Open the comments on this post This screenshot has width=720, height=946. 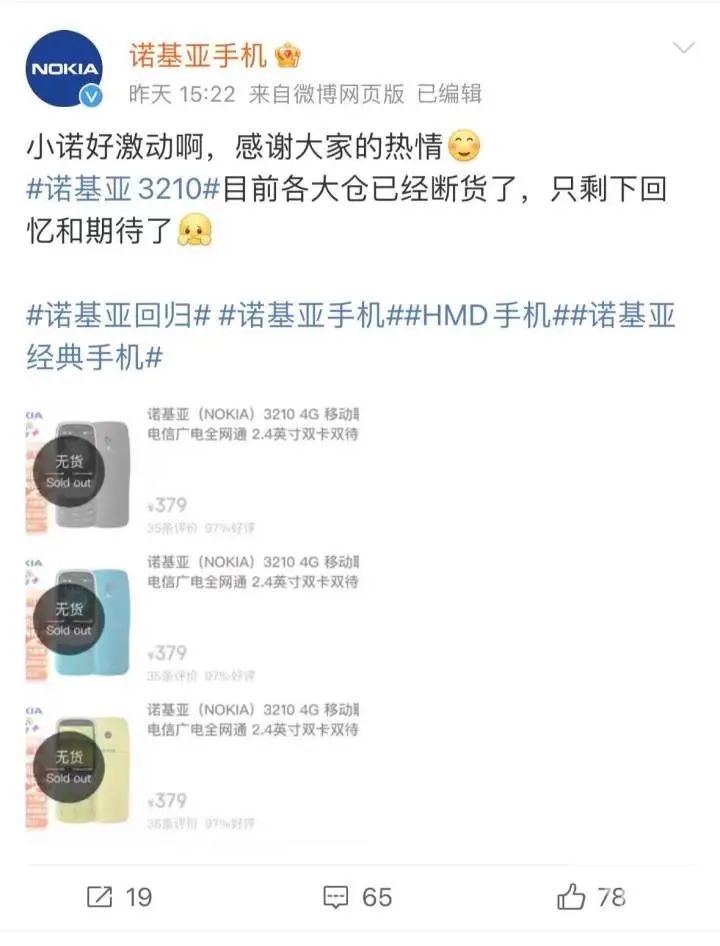pyautogui.click(x=358, y=897)
